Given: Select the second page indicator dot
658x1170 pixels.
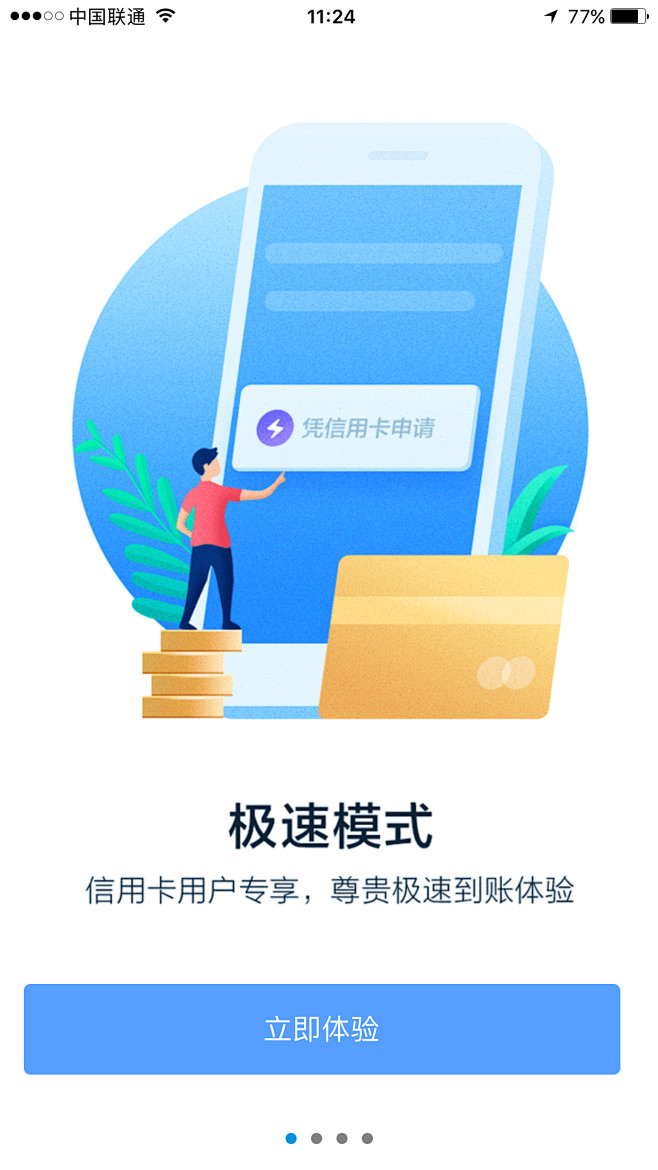Looking at the screenshot, I should tap(316, 1138).
